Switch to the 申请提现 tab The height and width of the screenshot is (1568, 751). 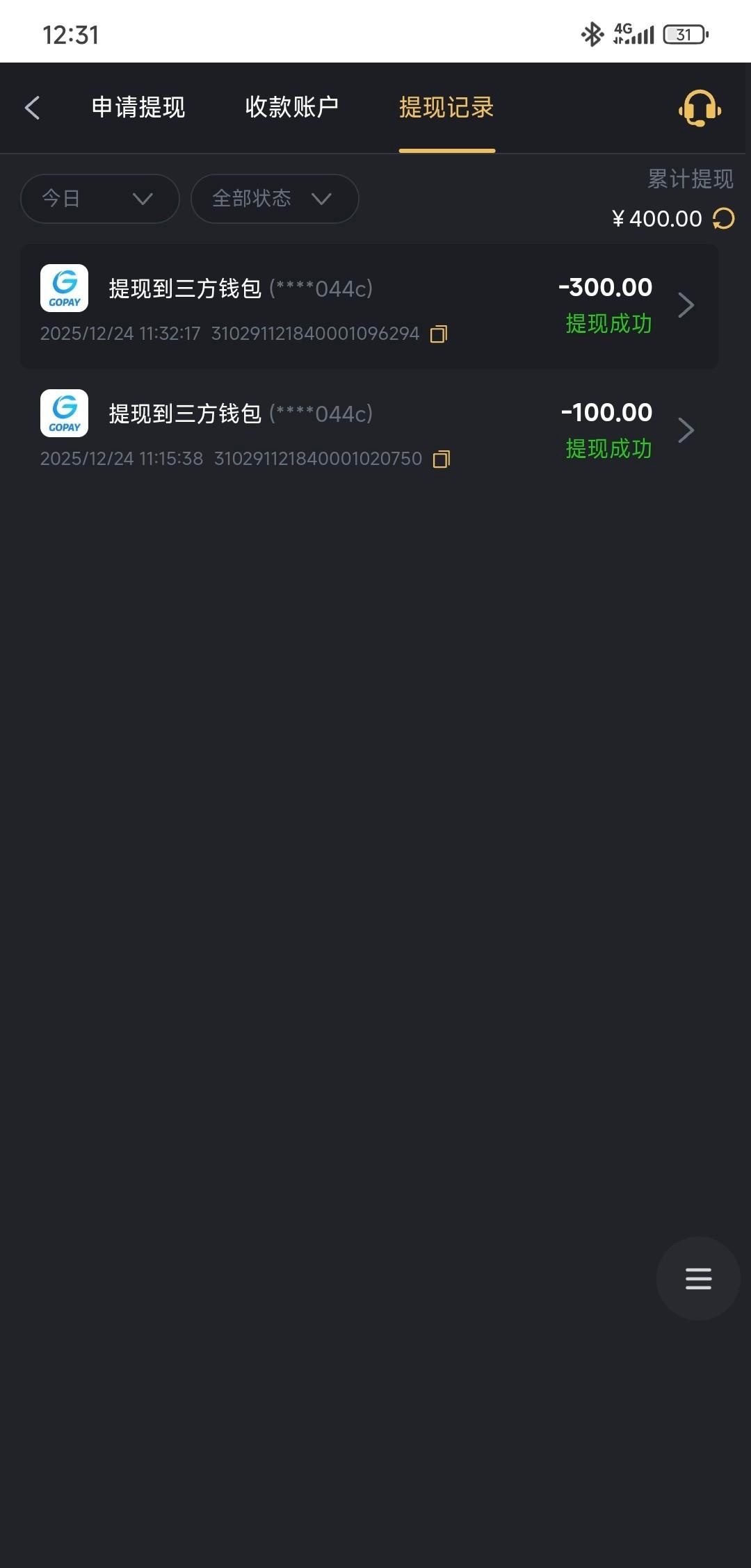[138, 108]
